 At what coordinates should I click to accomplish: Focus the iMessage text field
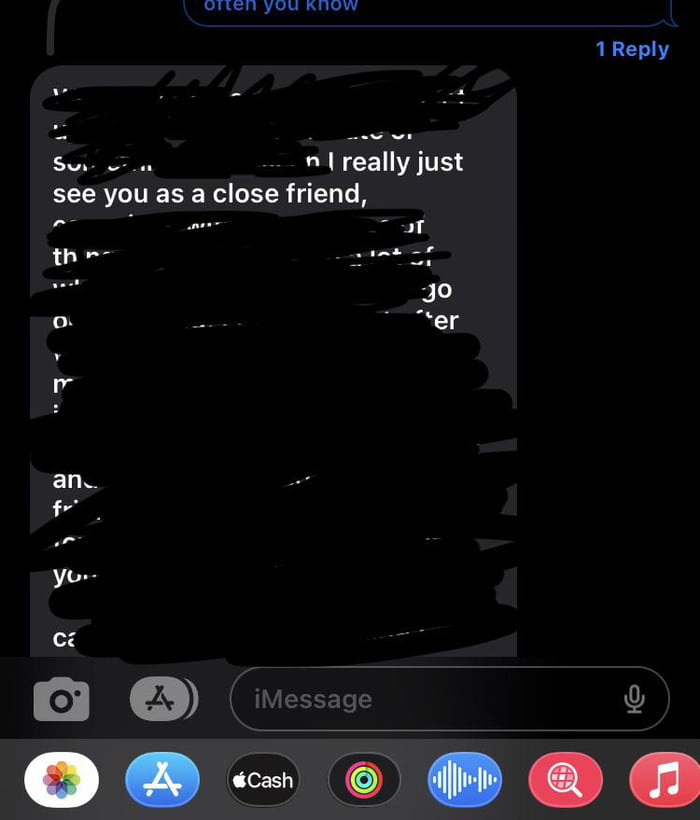tap(420, 699)
